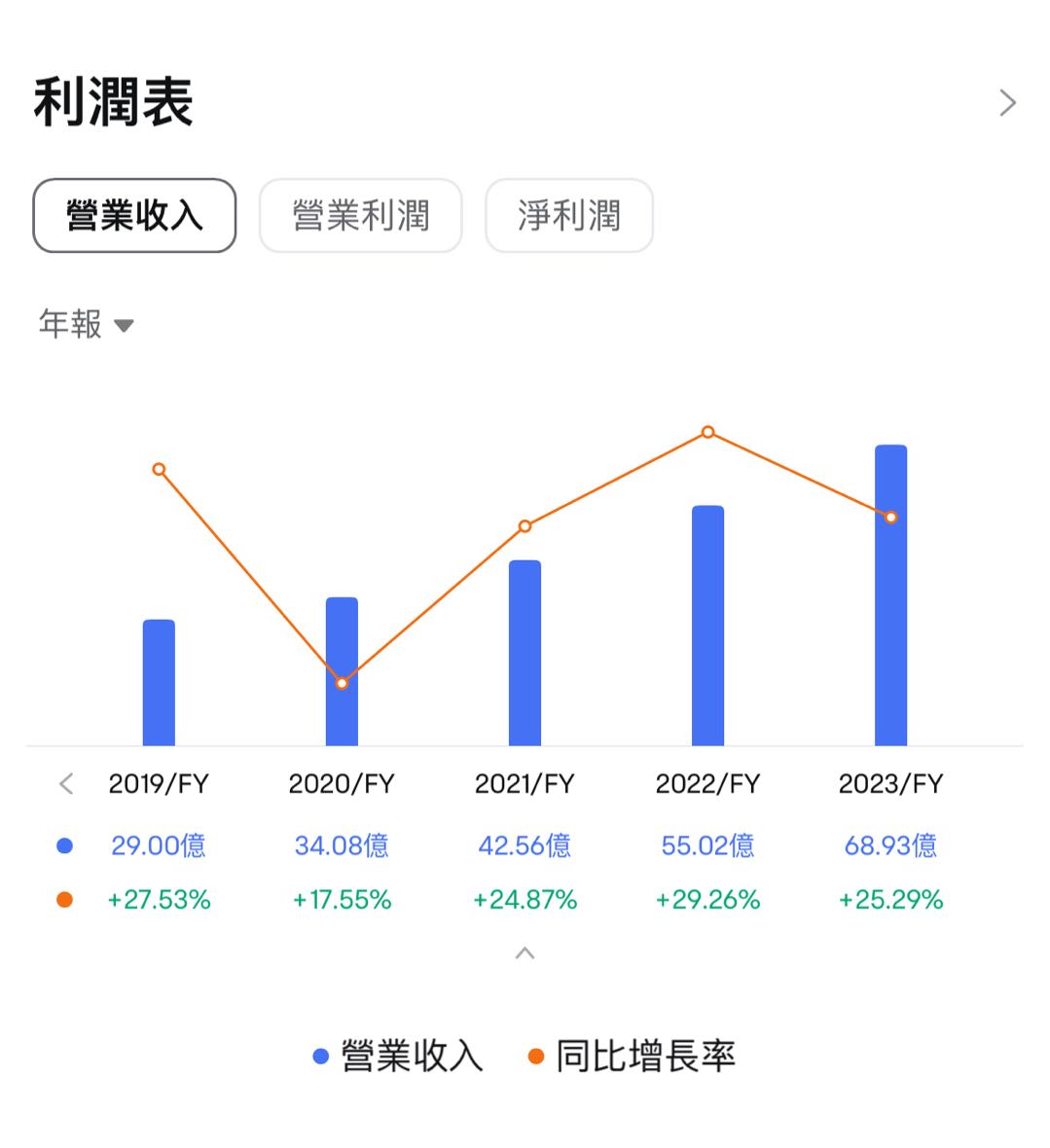Select the 營業收入 tab
The image size is (1050, 1148).
click(x=134, y=216)
